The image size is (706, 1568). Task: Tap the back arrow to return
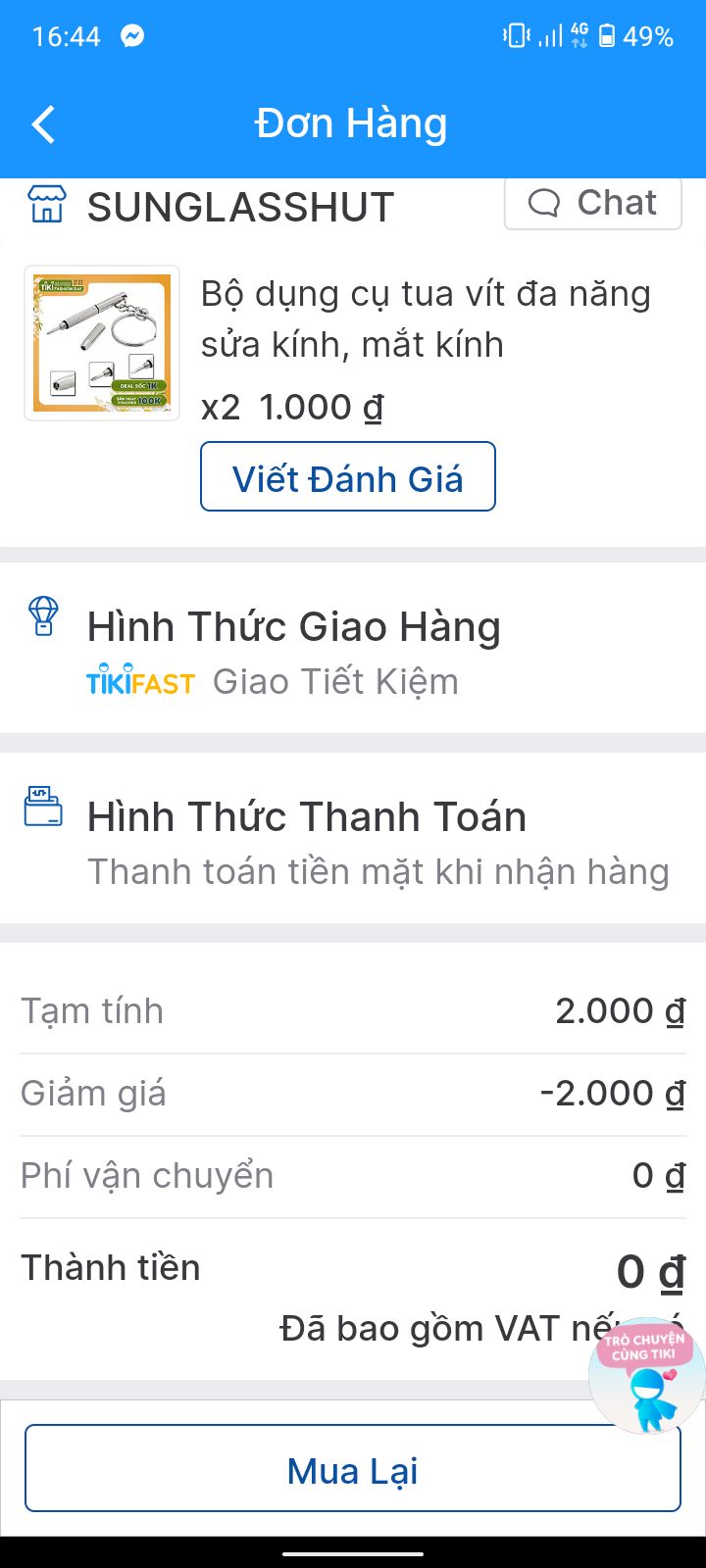(x=43, y=123)
